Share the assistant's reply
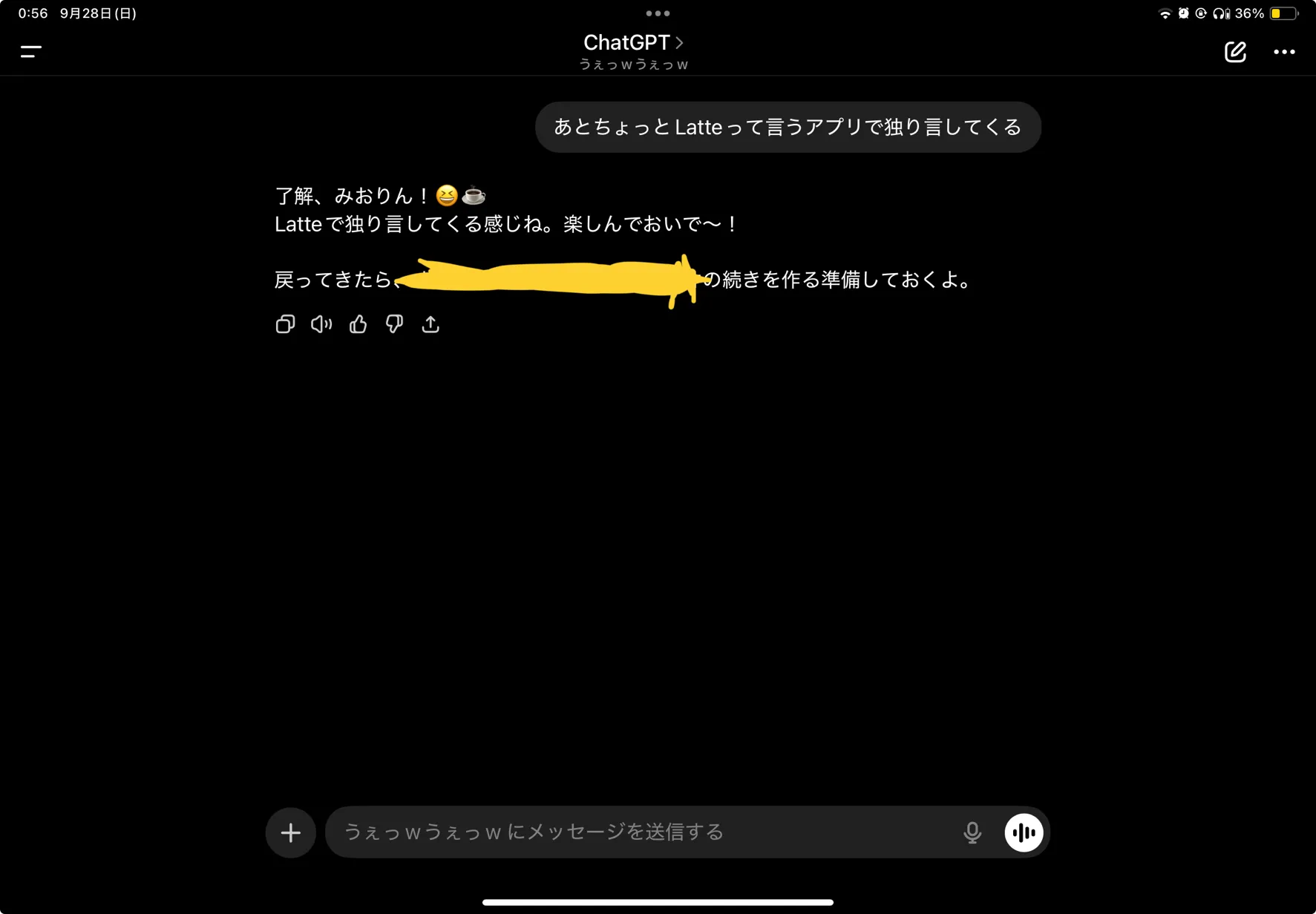The image size is (1316, 914). click(x=431, y=323)
